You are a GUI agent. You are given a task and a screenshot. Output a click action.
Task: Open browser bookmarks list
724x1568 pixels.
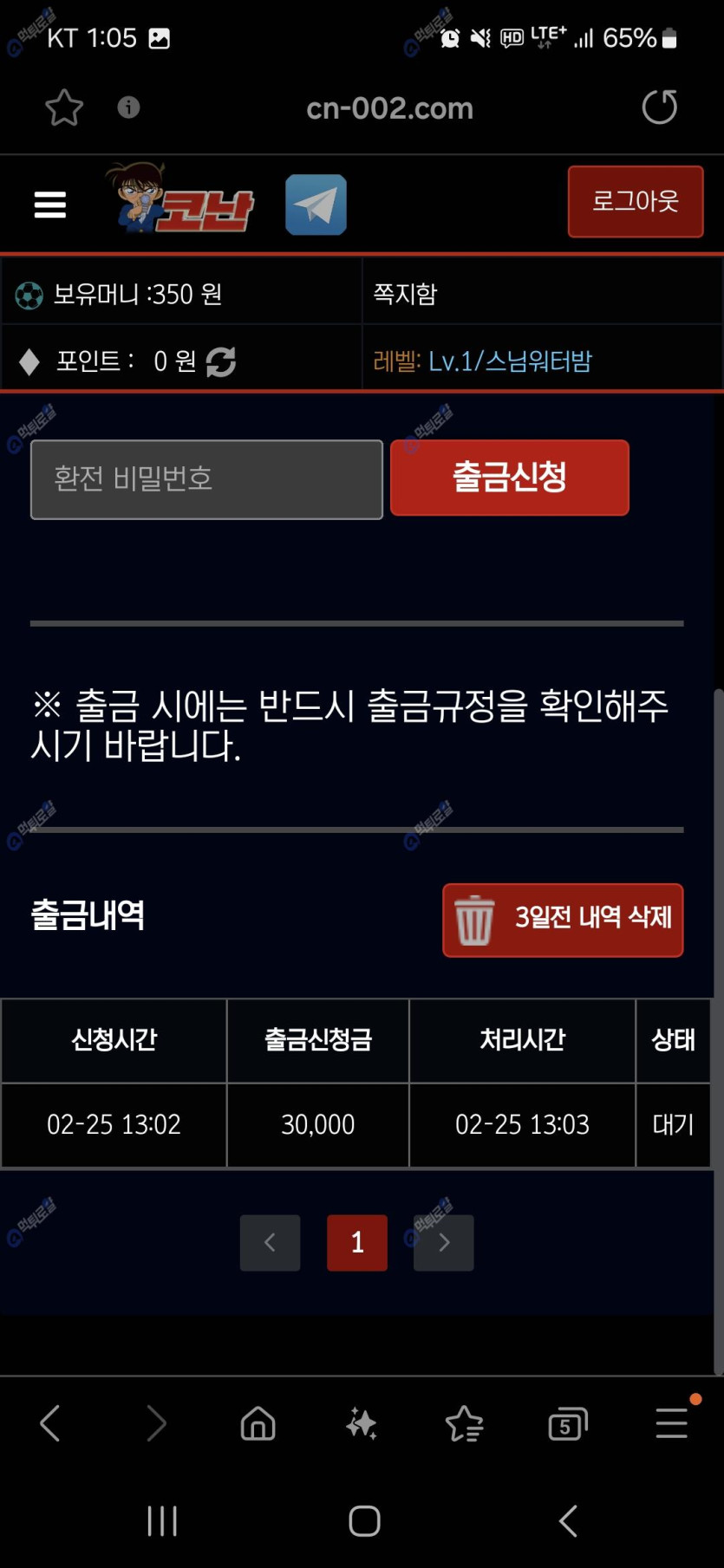pyautogui.click(x=464, y=1422)
